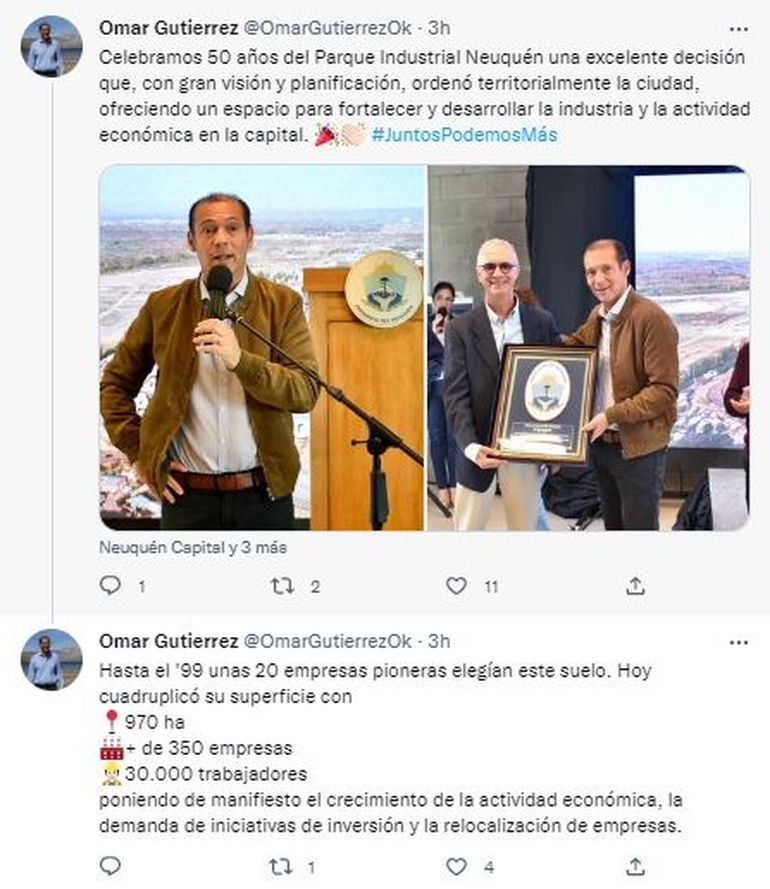Open the #JuntosPodemosMás hashtag
This screenshot has width=770, height=889.
tap(464, 135)
